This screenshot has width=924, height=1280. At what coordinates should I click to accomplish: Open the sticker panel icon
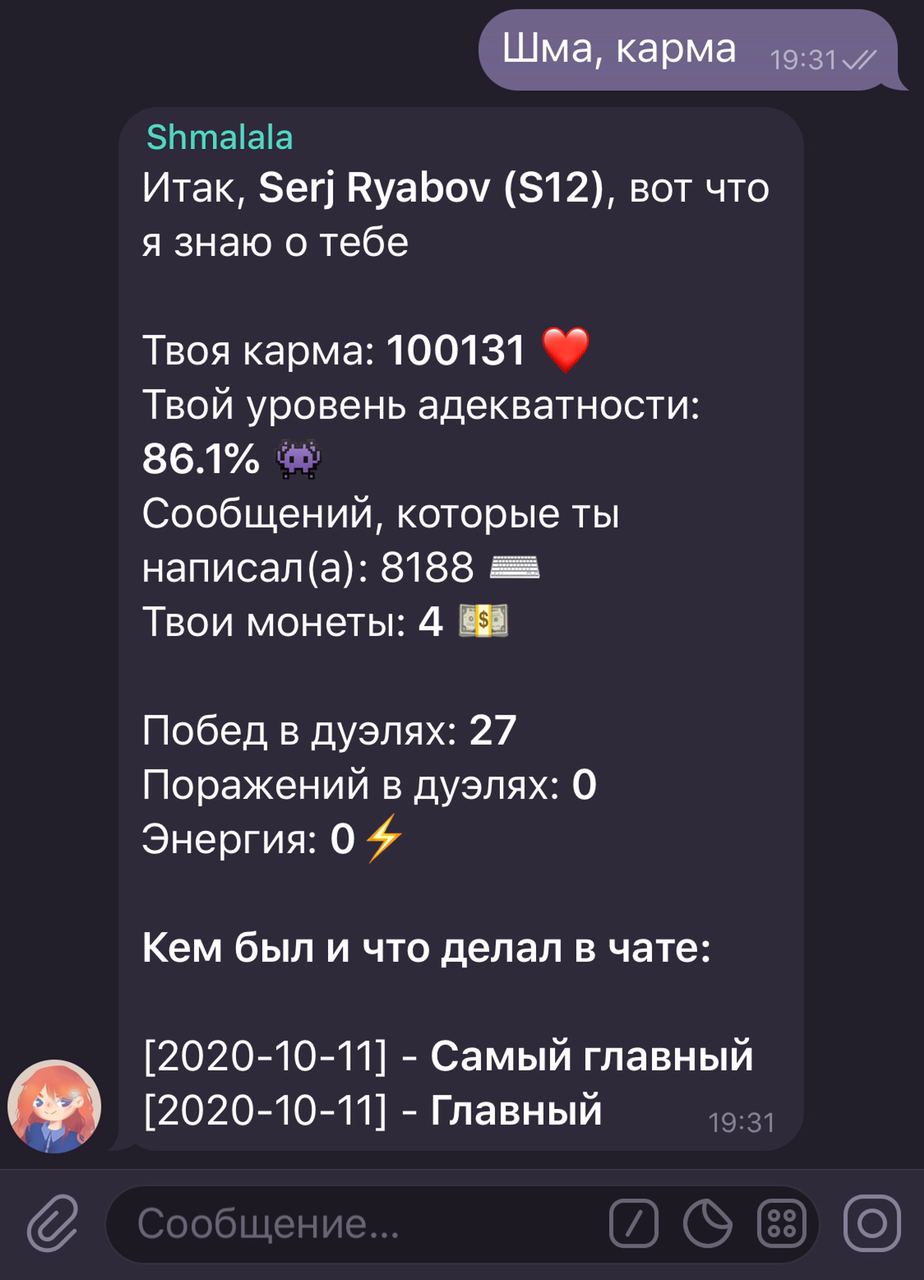coord(707,1224)
